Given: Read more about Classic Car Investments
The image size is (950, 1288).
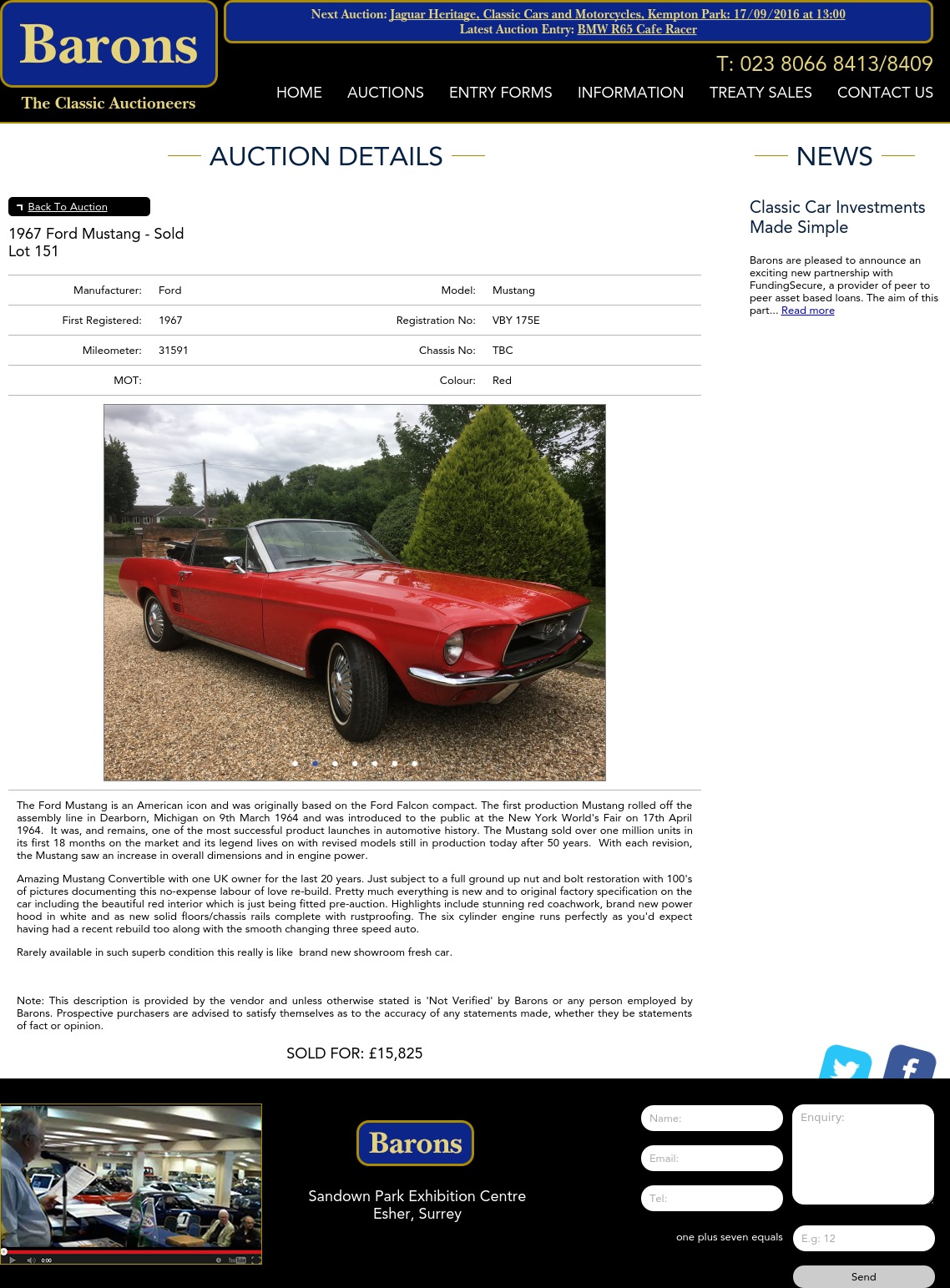Looking at the screenshot, I should pos(807,311).
